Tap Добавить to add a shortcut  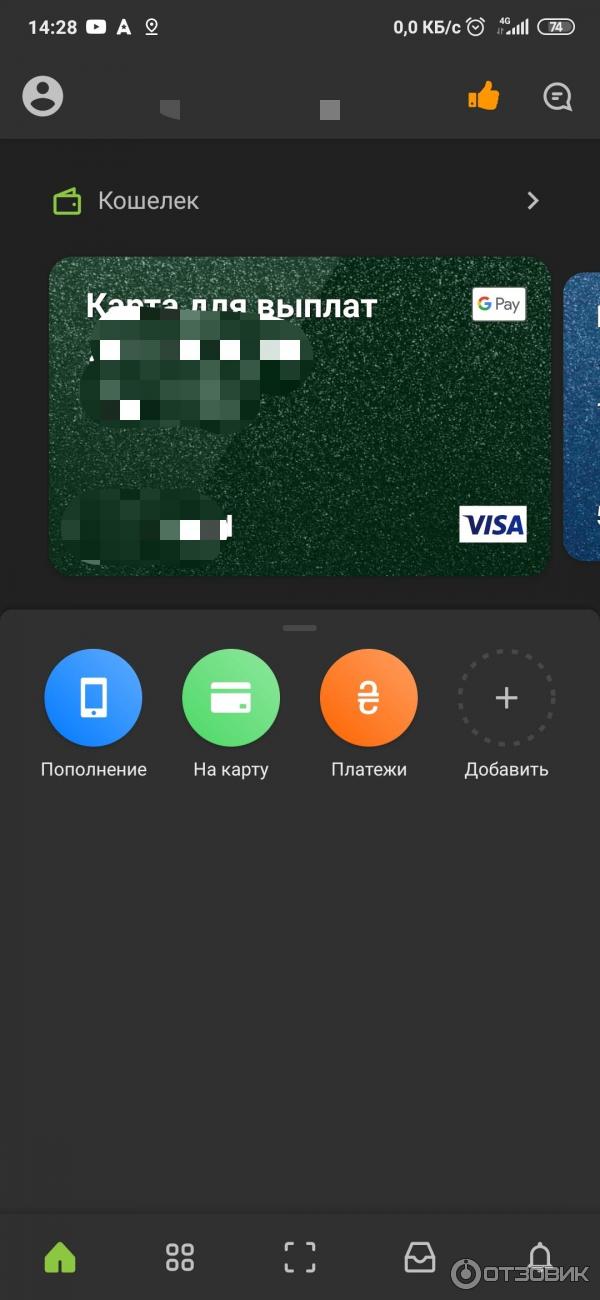[x=506, y=698]
